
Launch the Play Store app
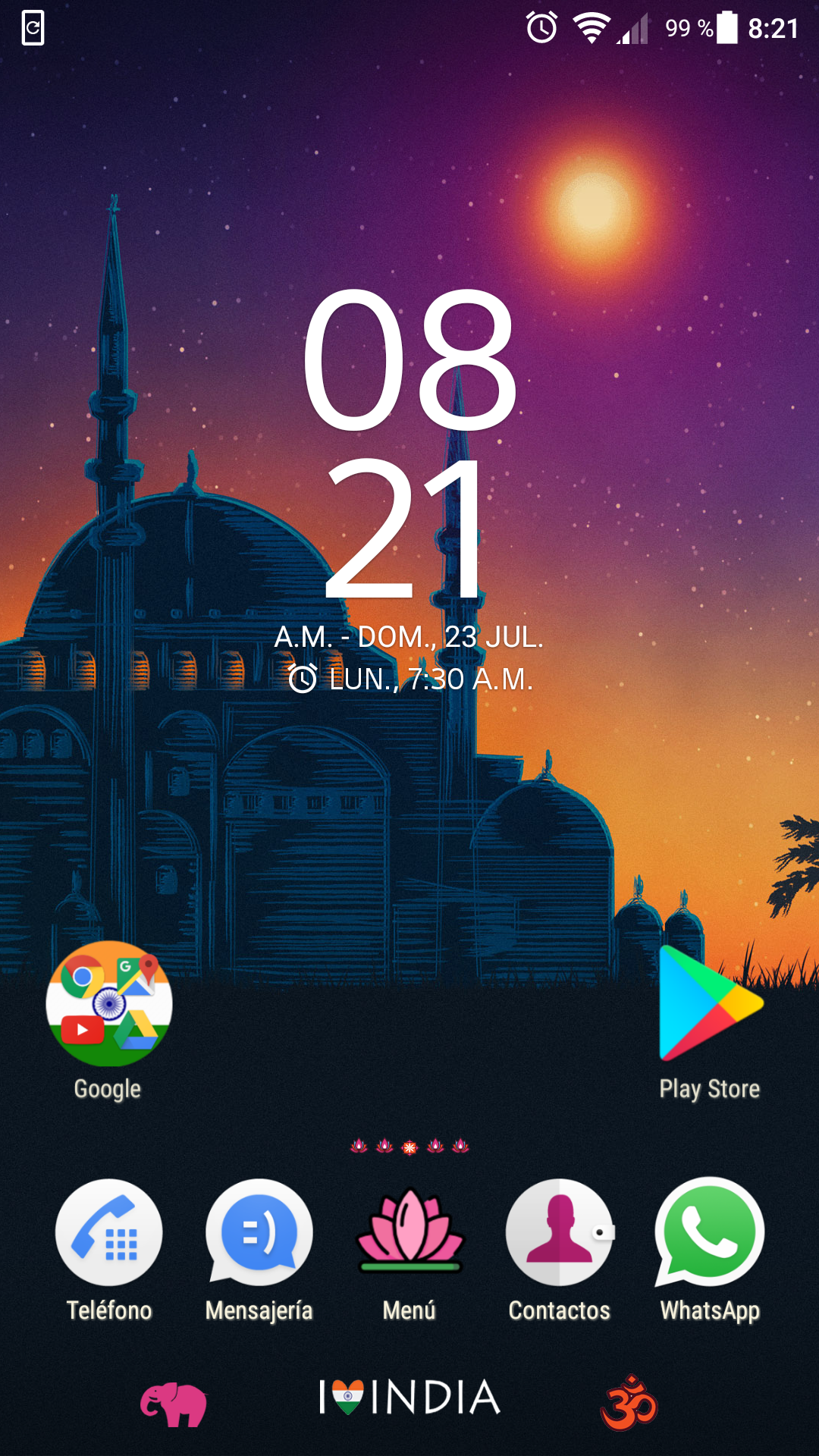[x=710, y=1005]
